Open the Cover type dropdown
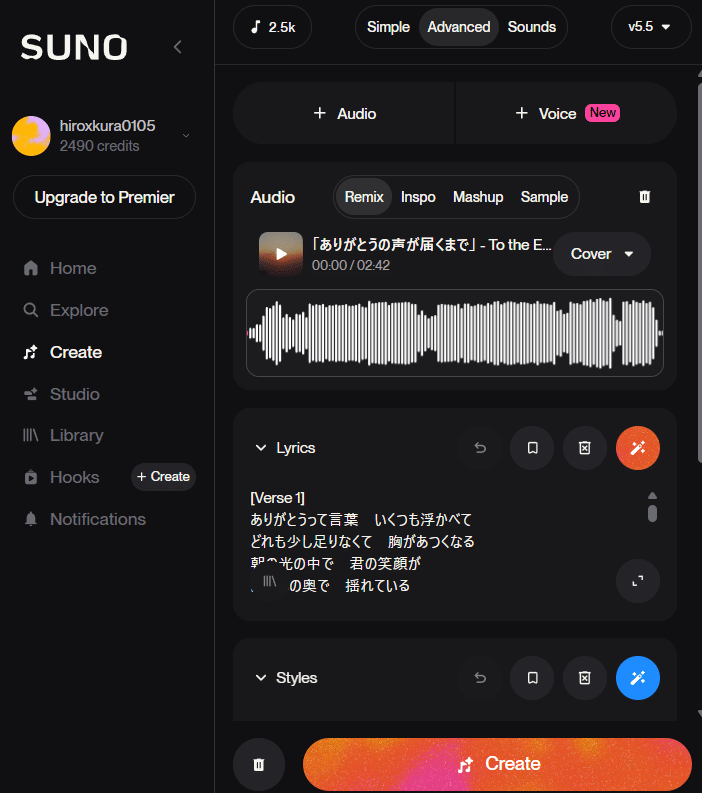Screen dimensions: 702x793 pyautogui.click(x=602, y=254)
